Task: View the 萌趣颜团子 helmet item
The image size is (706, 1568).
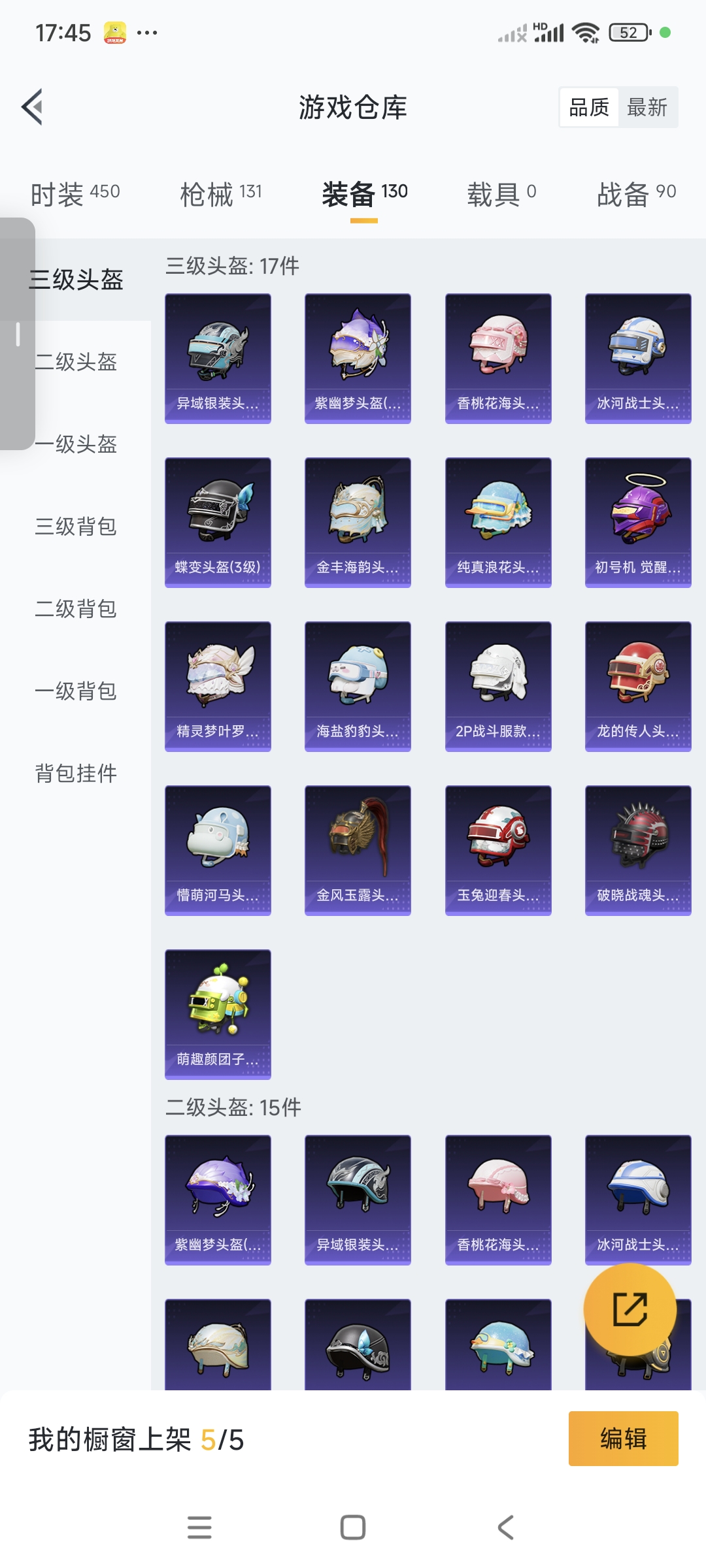Action: (x=218, y=1014)
